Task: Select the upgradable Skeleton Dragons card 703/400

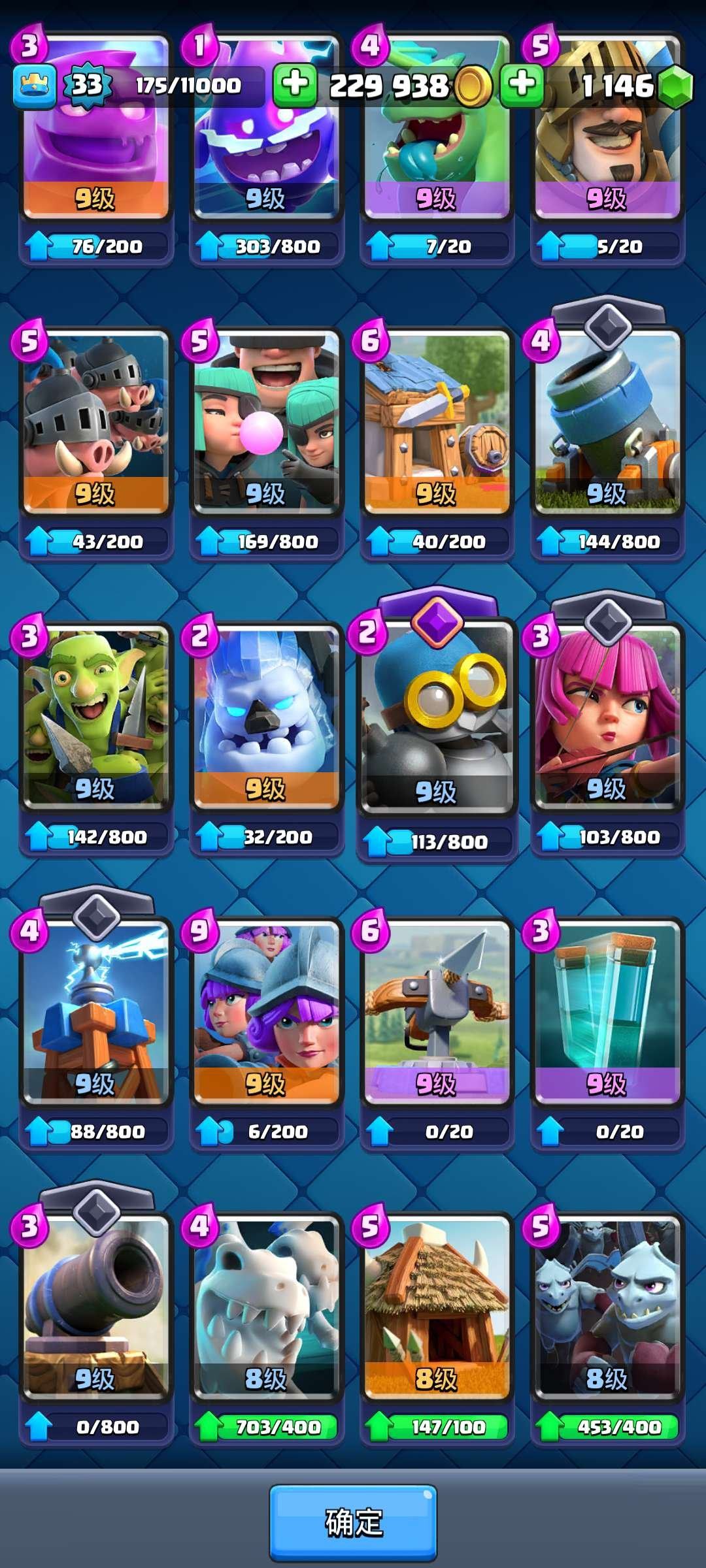Action: pyautogui.click(x=266, y=1307)
